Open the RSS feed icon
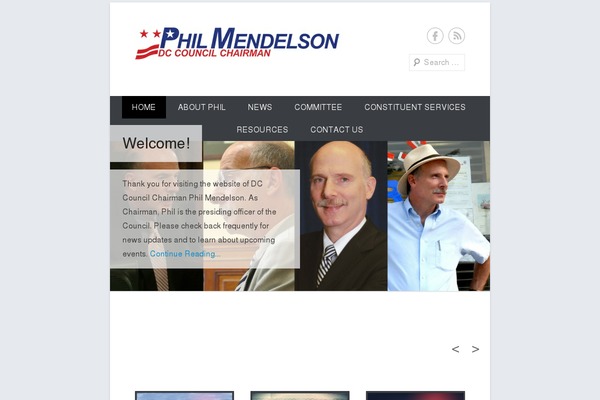Image resolution: width=600 pixels, height=400 pixels. tap(456, 36)
